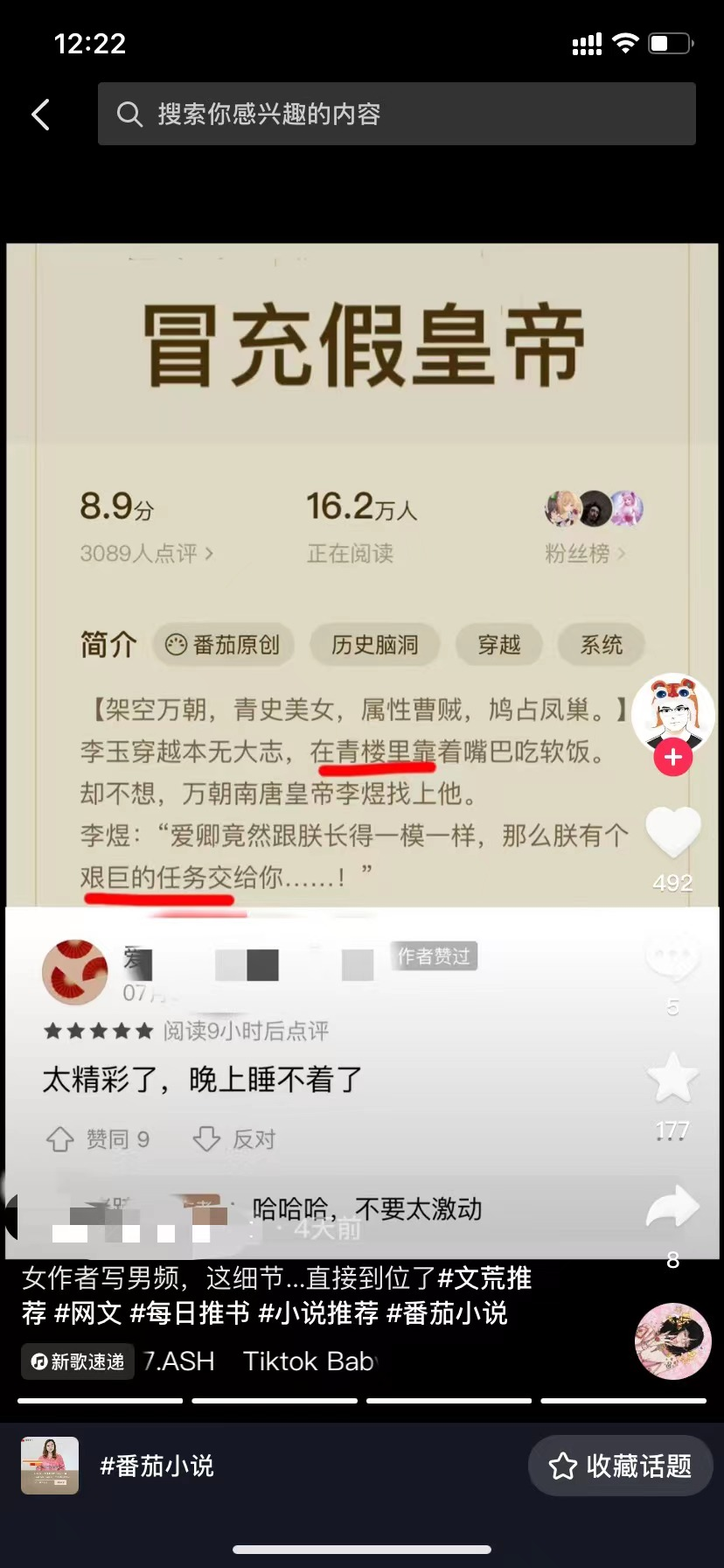Open the #番茄小说 topic row at the bottom
The image size is (724, 1568).
(157, 1466)
